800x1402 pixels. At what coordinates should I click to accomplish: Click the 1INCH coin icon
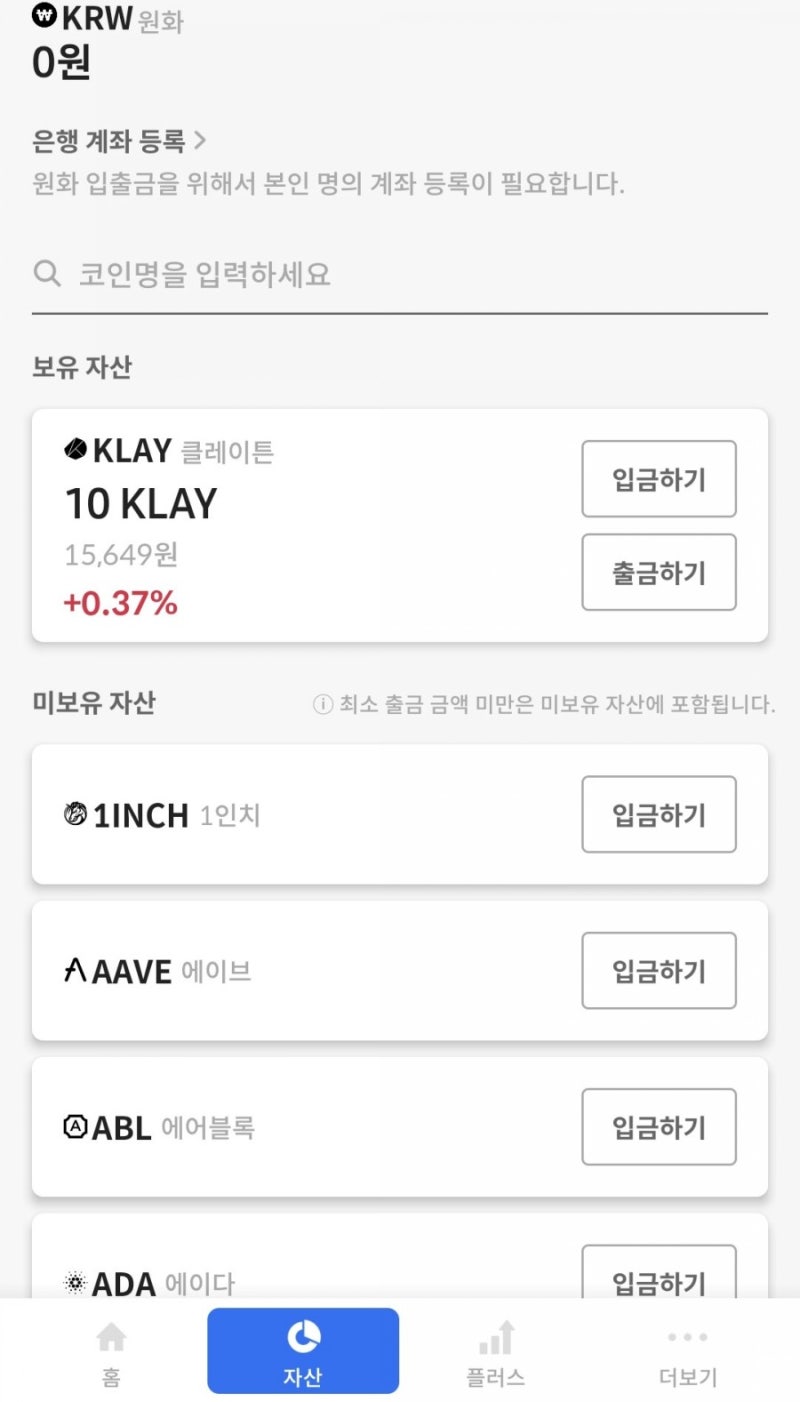[74, 815]
